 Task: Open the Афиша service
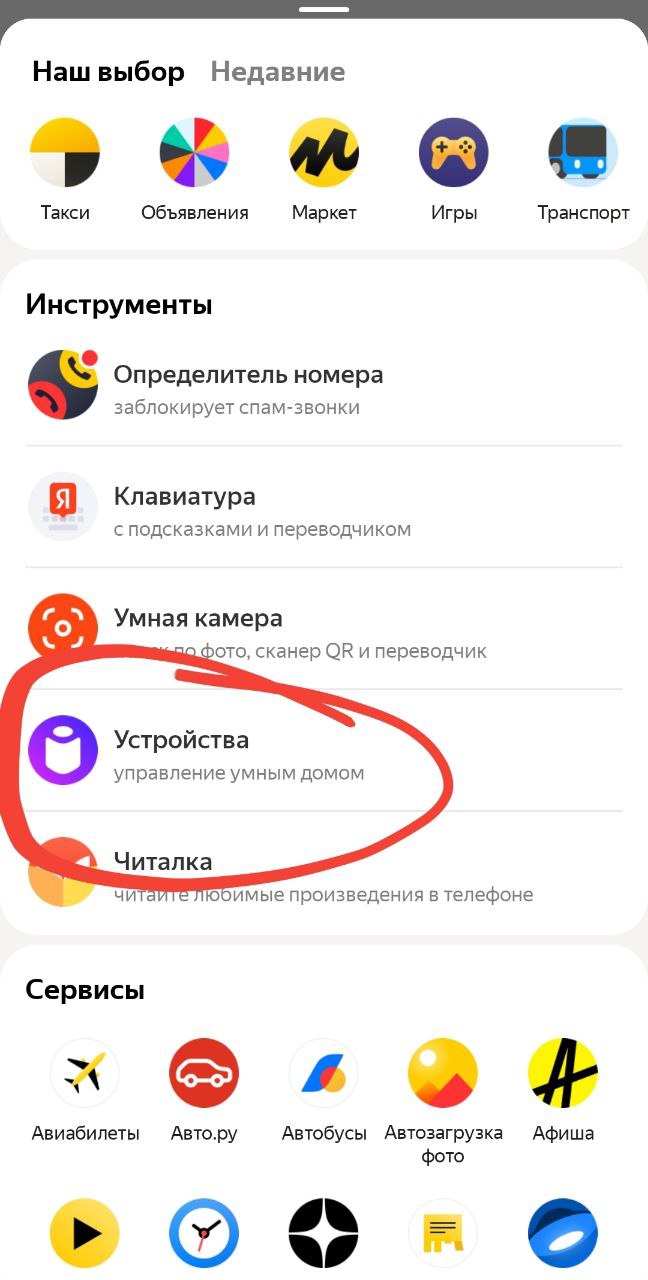563,1090
